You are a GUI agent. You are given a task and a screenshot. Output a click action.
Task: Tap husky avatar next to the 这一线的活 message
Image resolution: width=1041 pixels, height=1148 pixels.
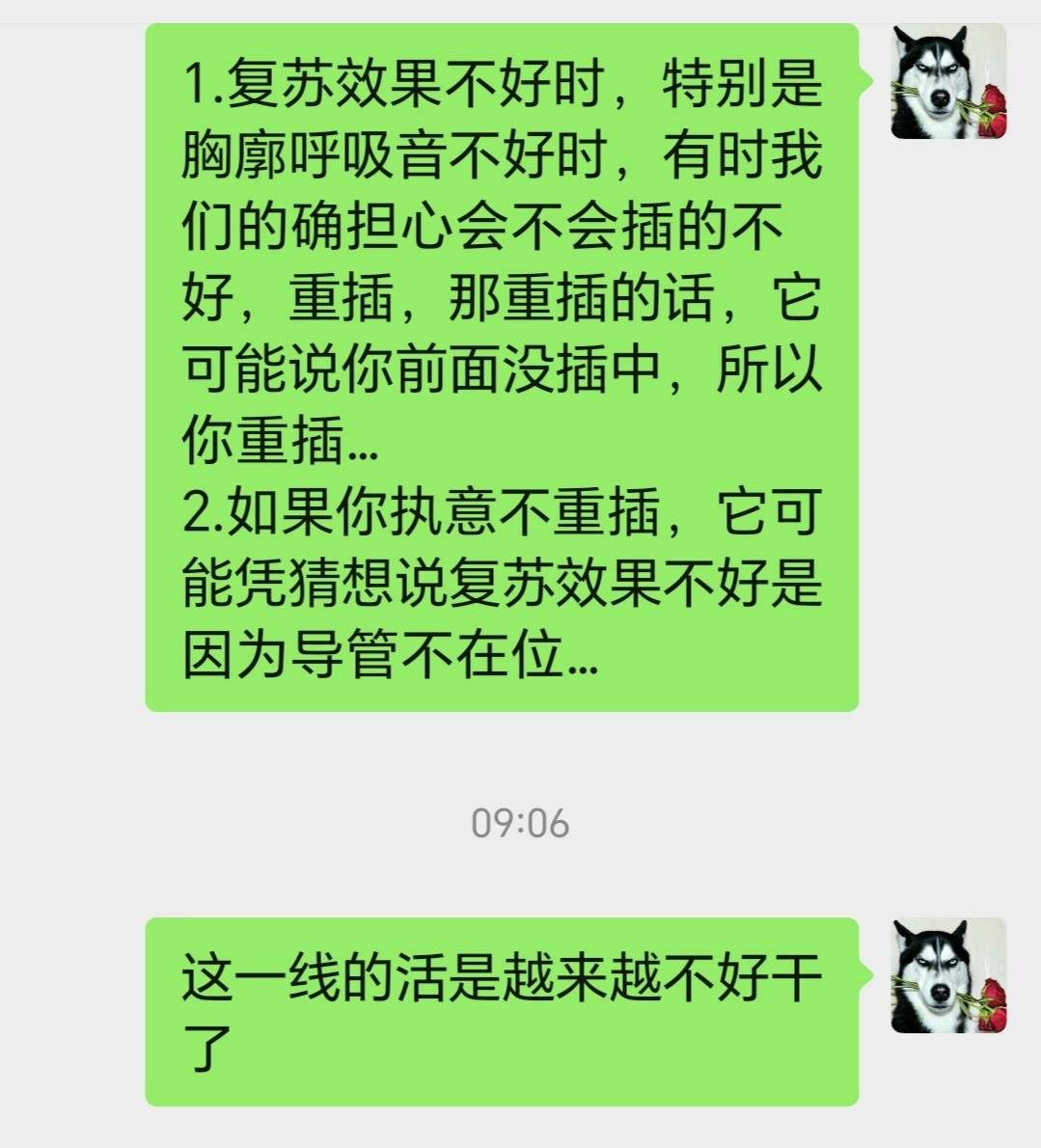pyautogui.click(x=947, y=975)
